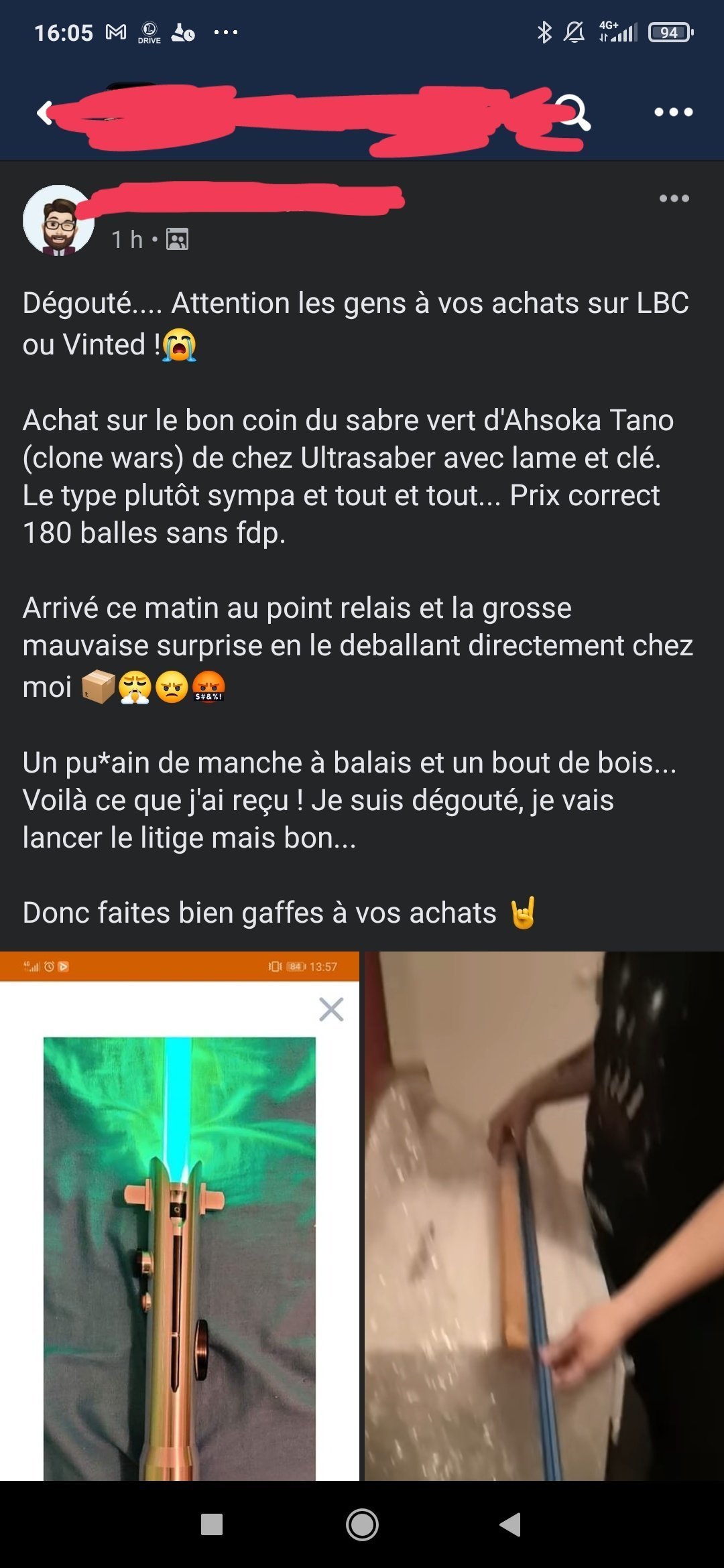Open the poster's profile avatar
Viewport: 724px width, 1568px height.
tap(58, 220)
